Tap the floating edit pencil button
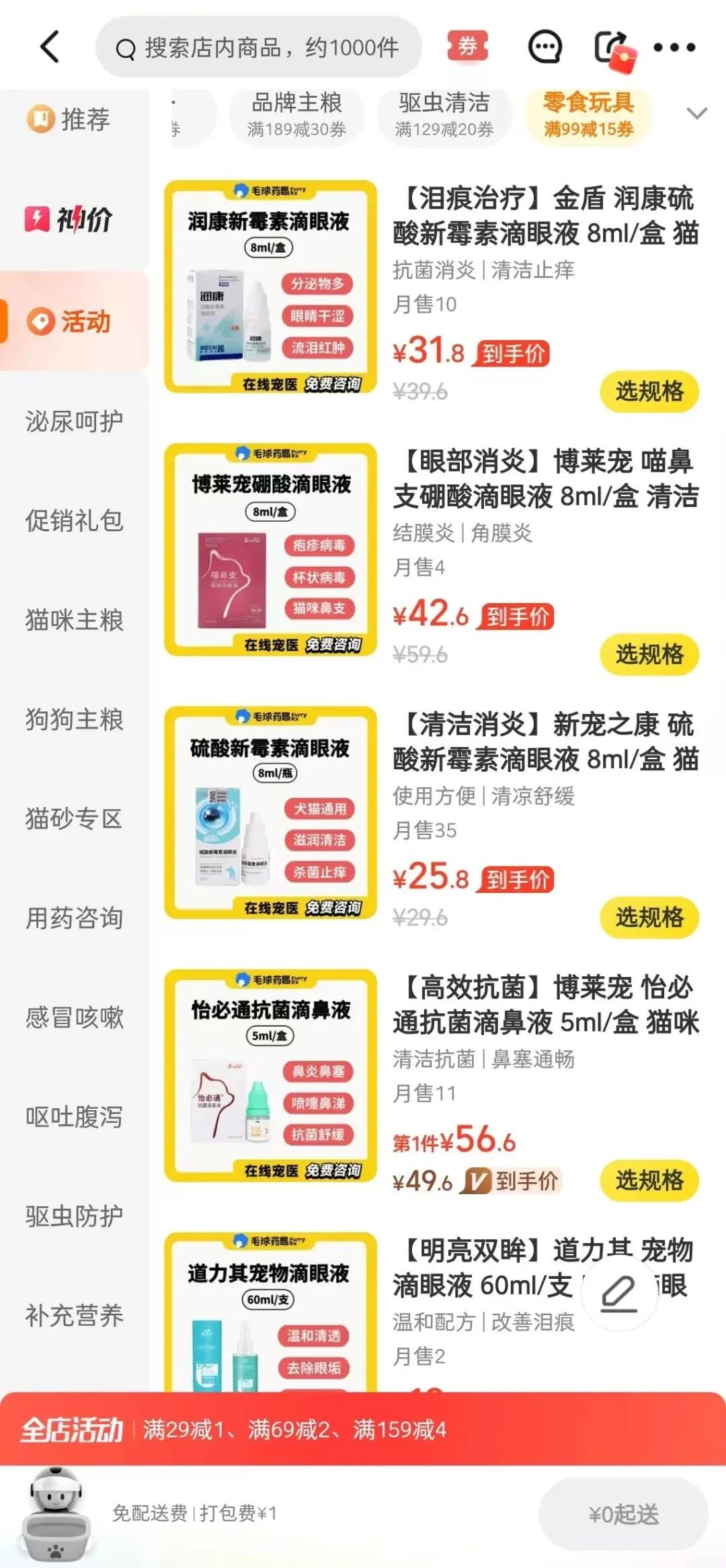This screenshot has height=1568, width=726. tap(618, 1292)
